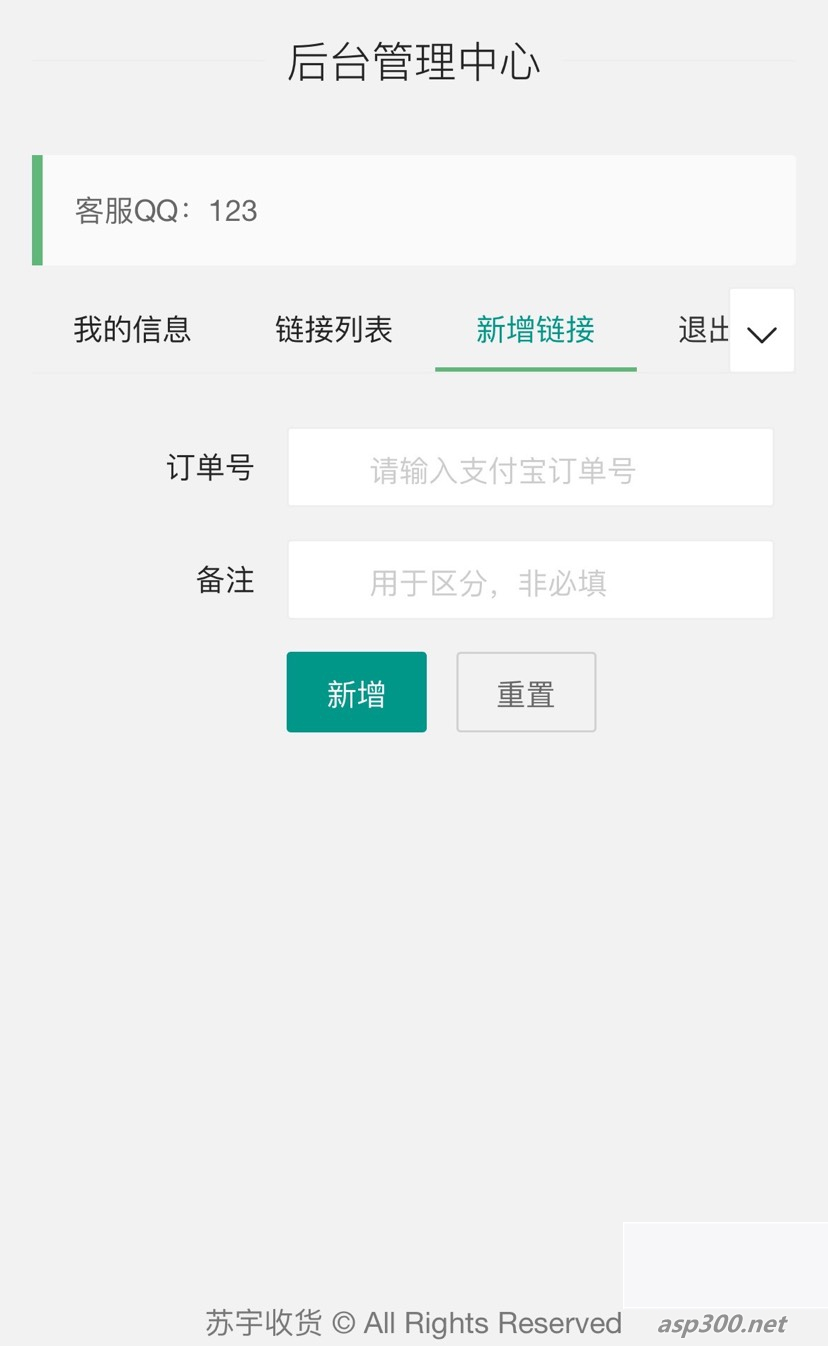Open the 链接列表 tab

click(x=334, y=330)
